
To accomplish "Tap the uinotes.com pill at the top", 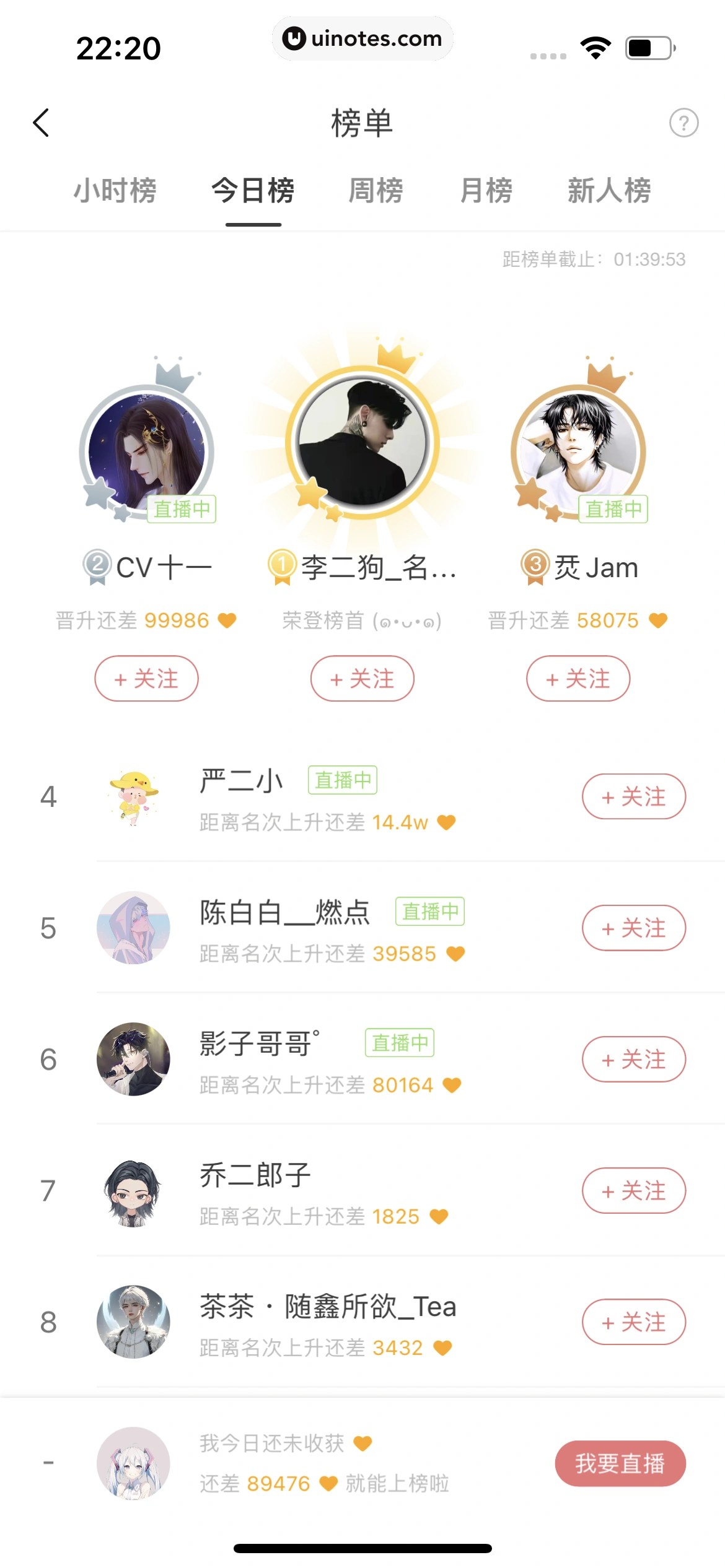I will 362,38.
